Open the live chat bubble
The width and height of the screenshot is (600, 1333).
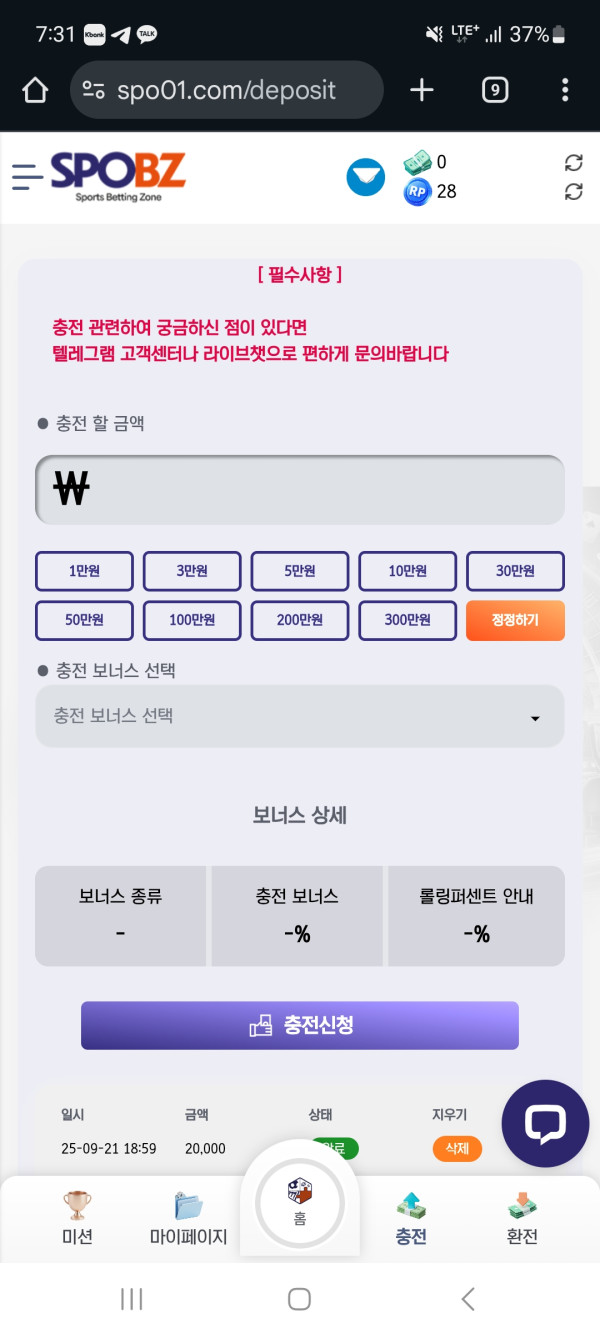[545, 1124]
